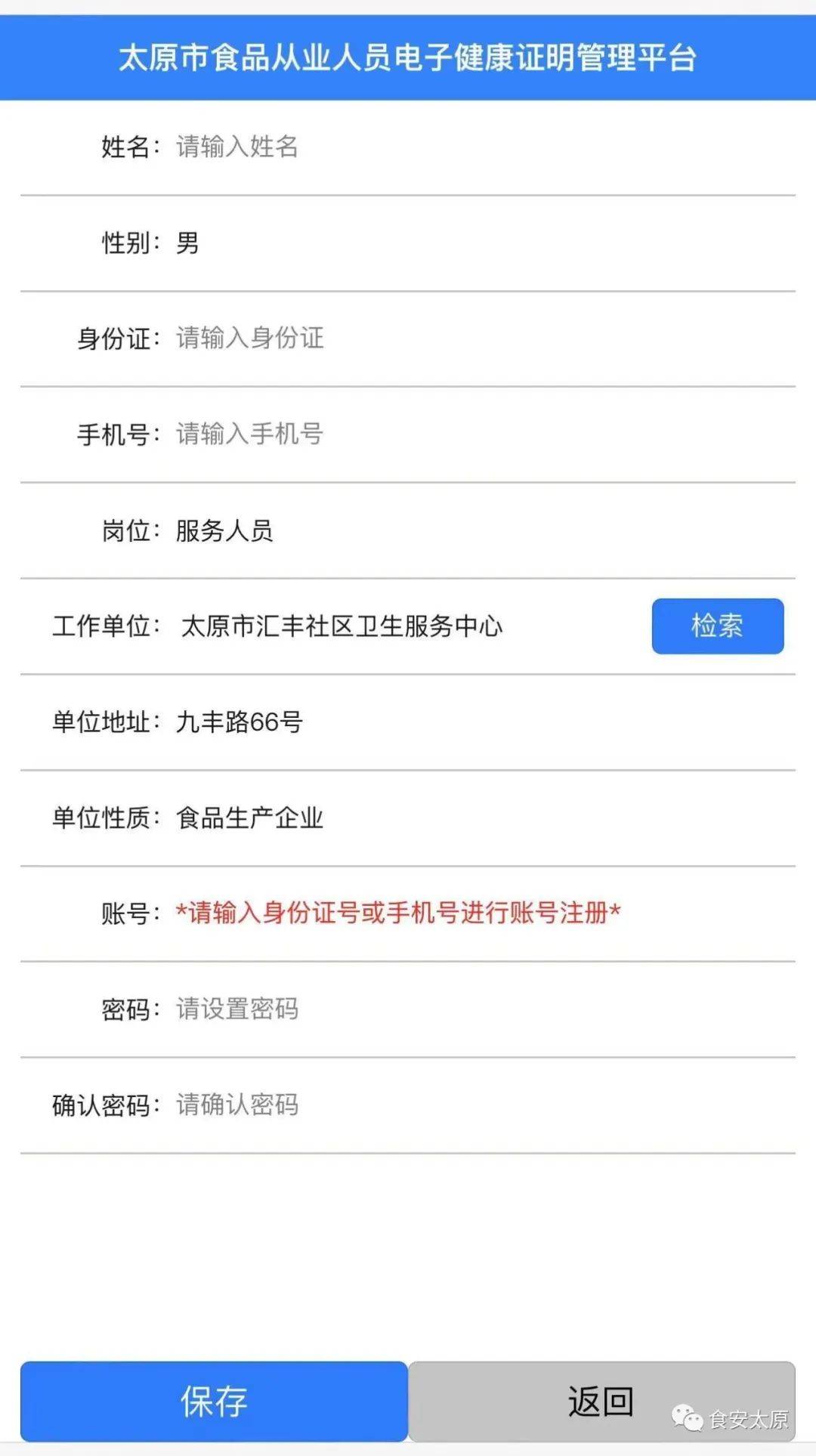Tap the 检索 search button

pyautogui.click(x=717, y=626)
